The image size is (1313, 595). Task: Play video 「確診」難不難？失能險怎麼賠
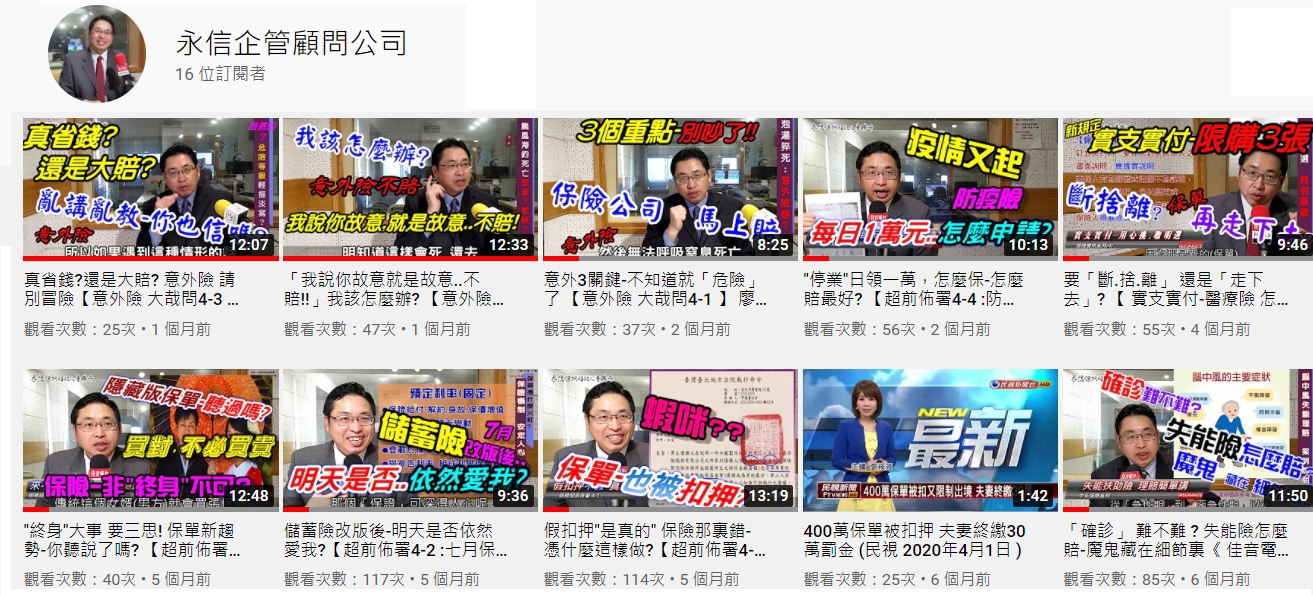[1187, 440]
